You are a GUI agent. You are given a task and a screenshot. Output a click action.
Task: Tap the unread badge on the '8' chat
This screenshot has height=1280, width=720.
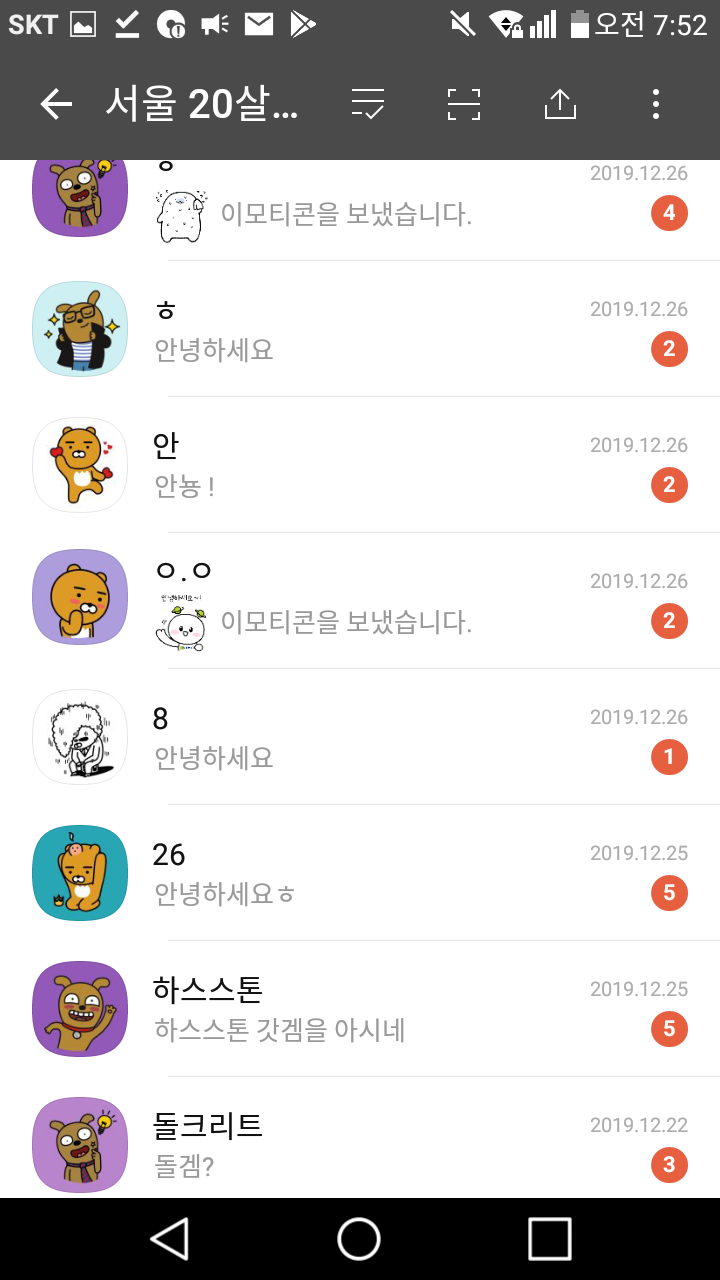(668, 757)
